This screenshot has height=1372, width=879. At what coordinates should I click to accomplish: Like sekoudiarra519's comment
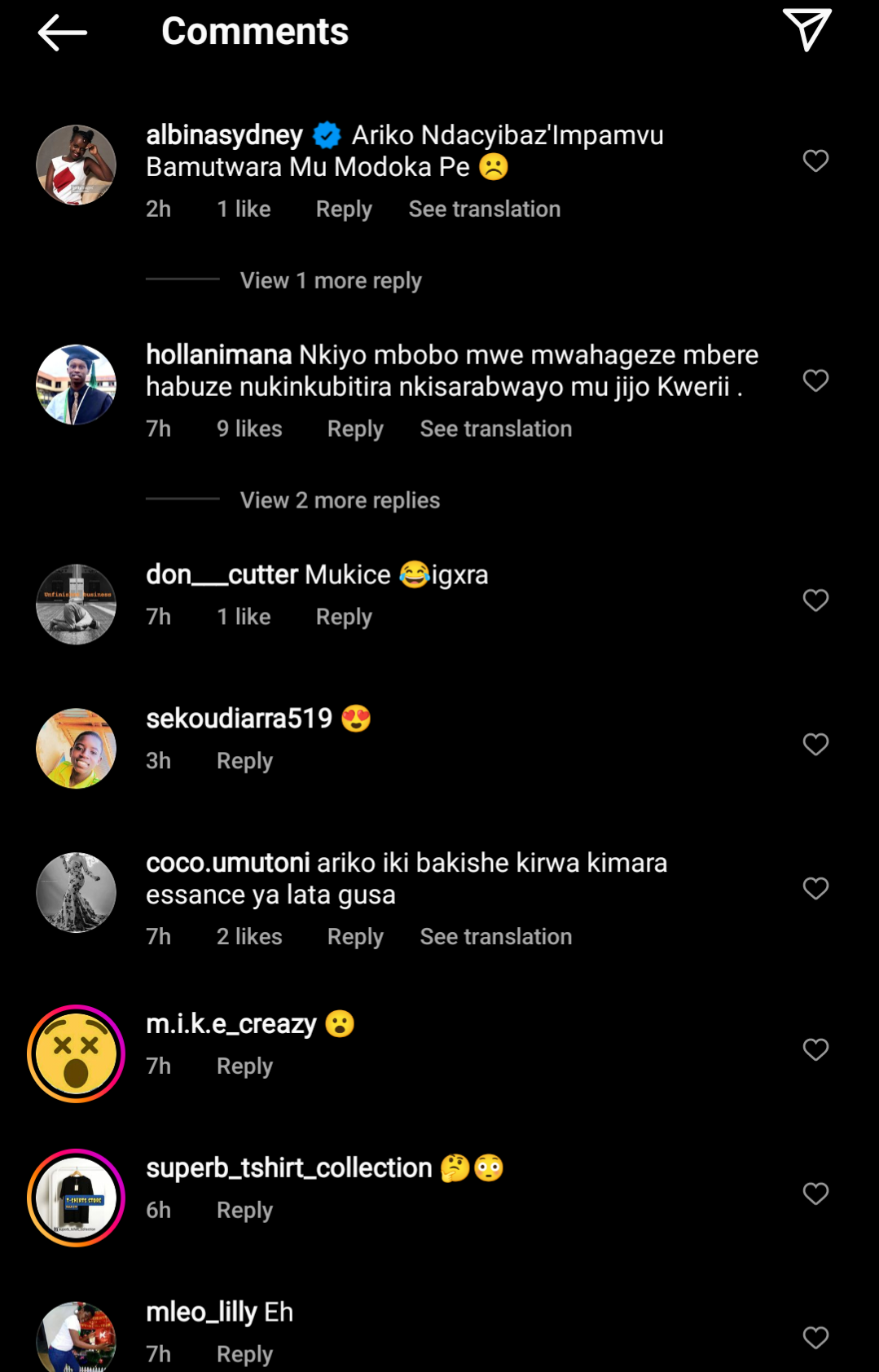(815, 744)
